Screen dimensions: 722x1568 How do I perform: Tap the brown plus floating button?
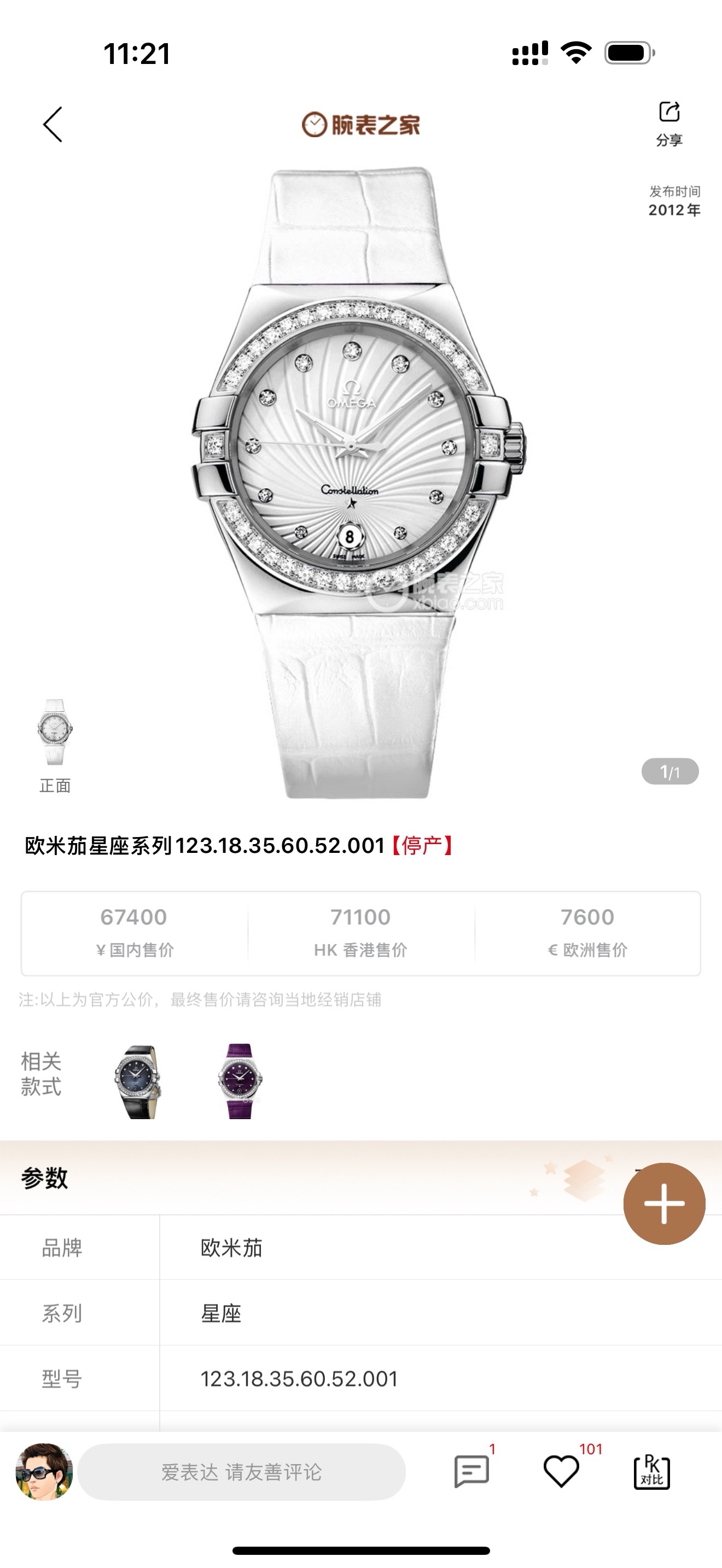click(x=664, y=1203)
